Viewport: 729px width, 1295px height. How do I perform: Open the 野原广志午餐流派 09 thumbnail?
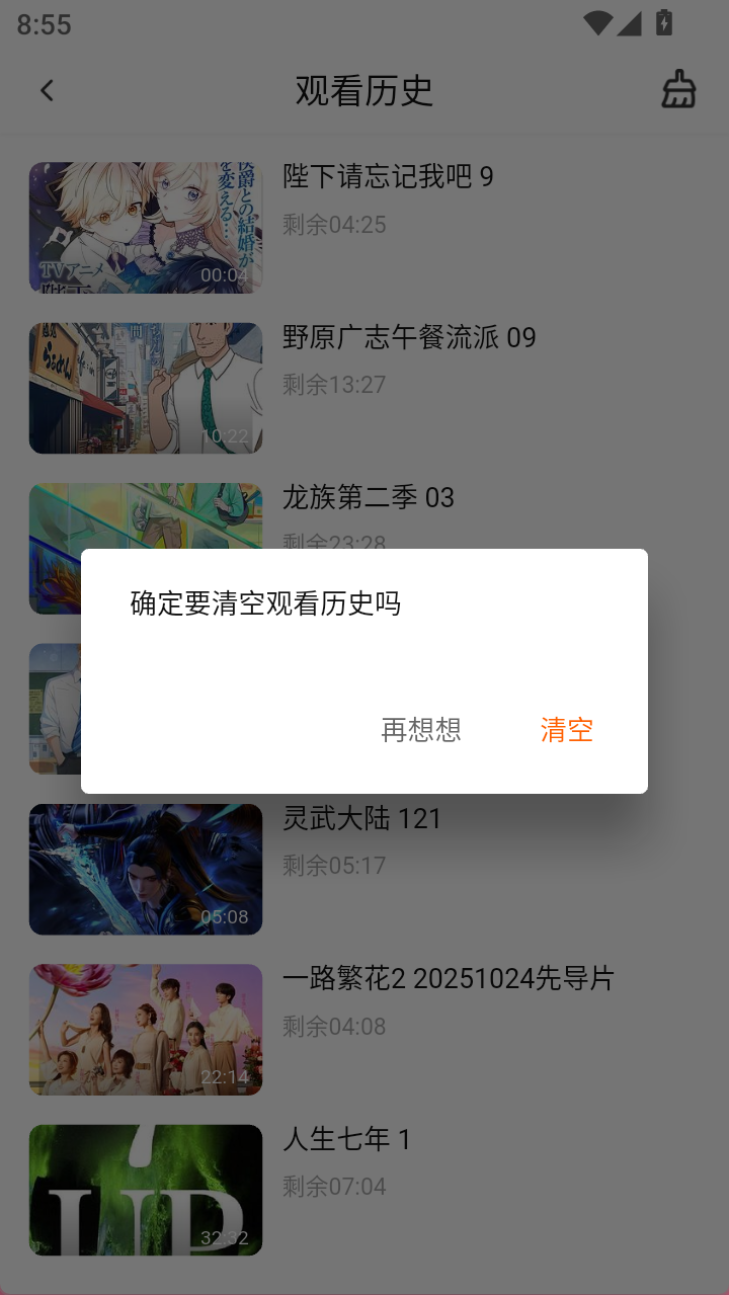click(x=145, y=388)
